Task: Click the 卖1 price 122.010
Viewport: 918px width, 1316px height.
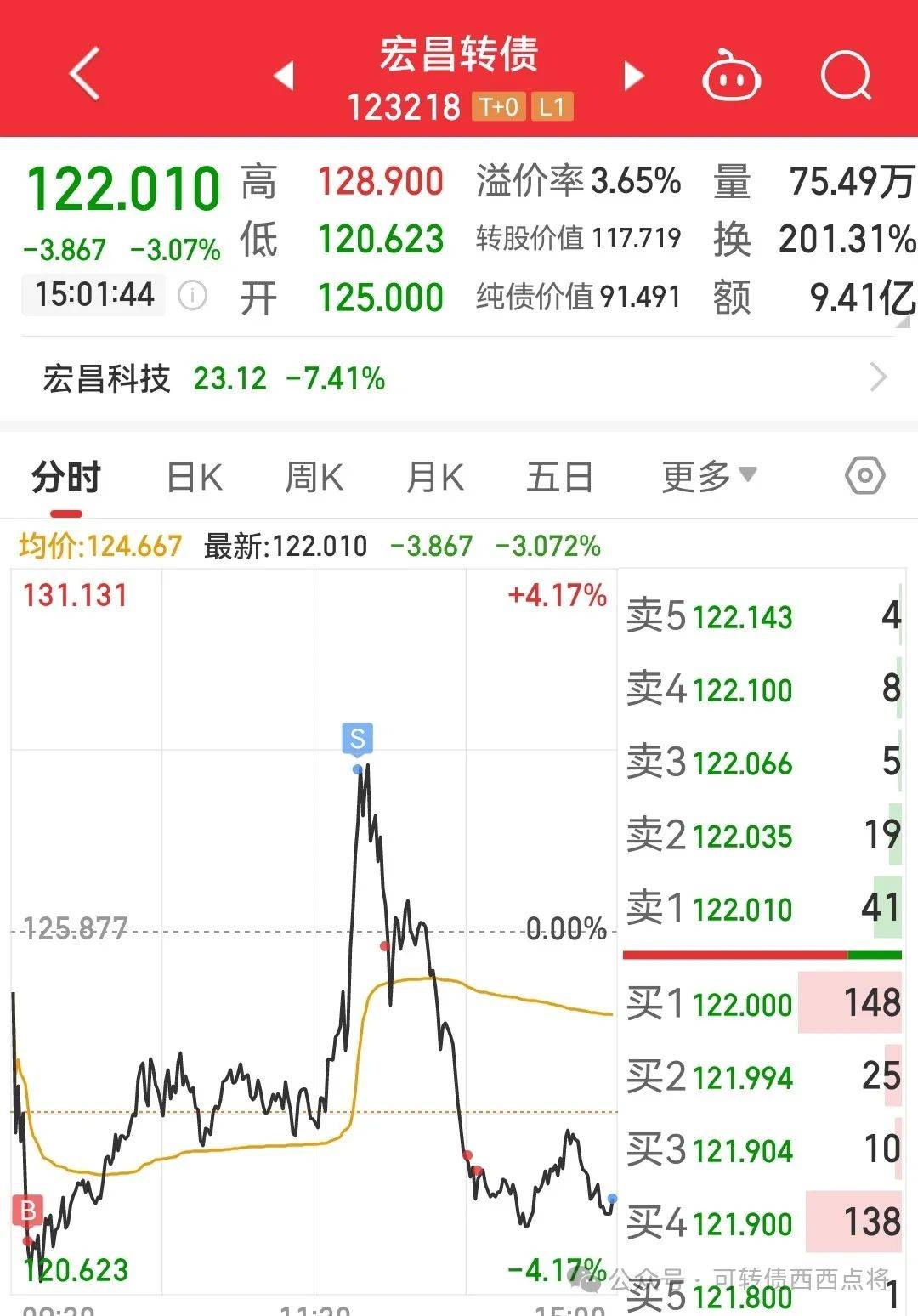Action: (742, 910)
